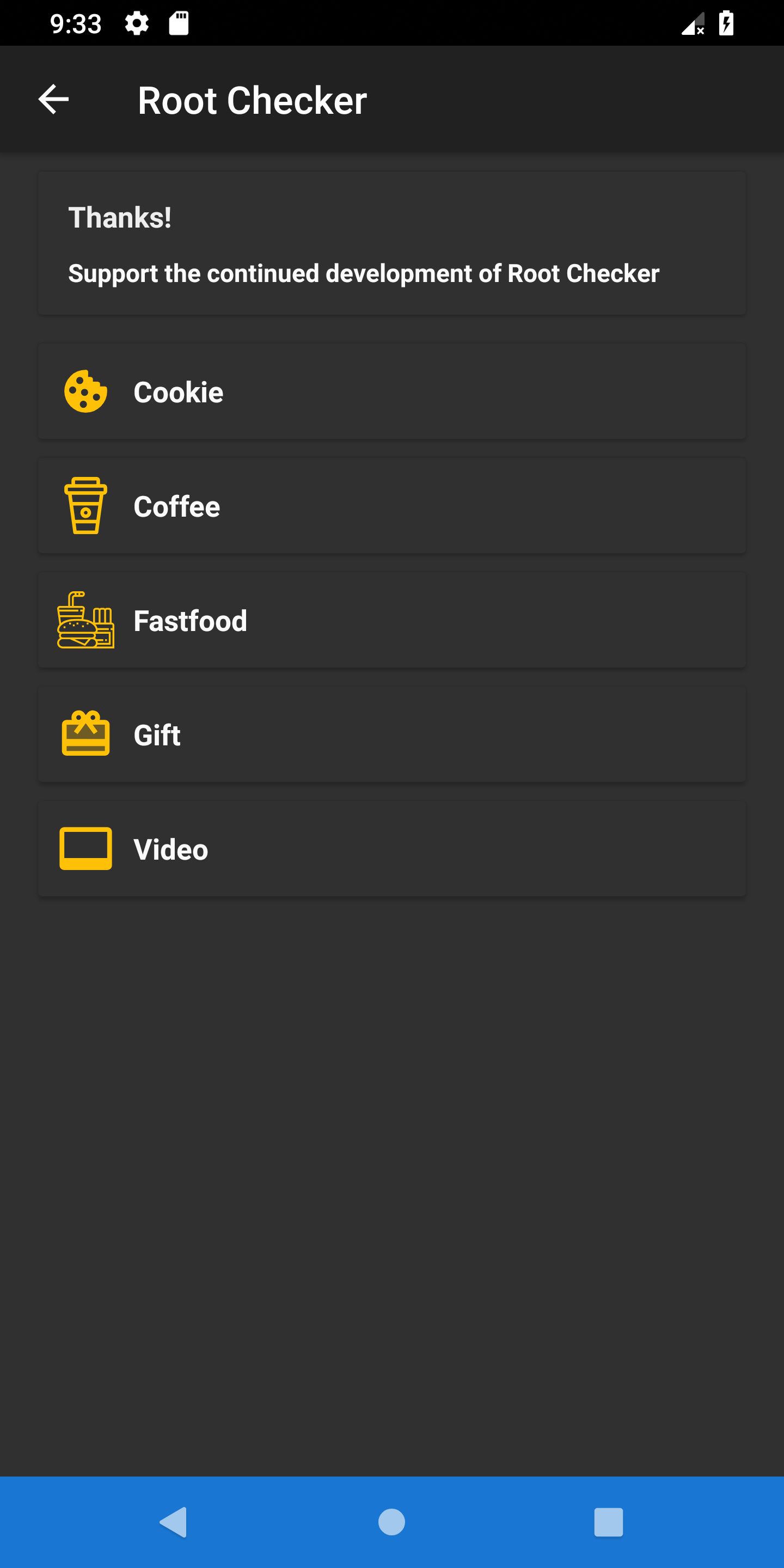Open recent apps from navigation bar
784x1568 pixels.
coord(608,1522)
